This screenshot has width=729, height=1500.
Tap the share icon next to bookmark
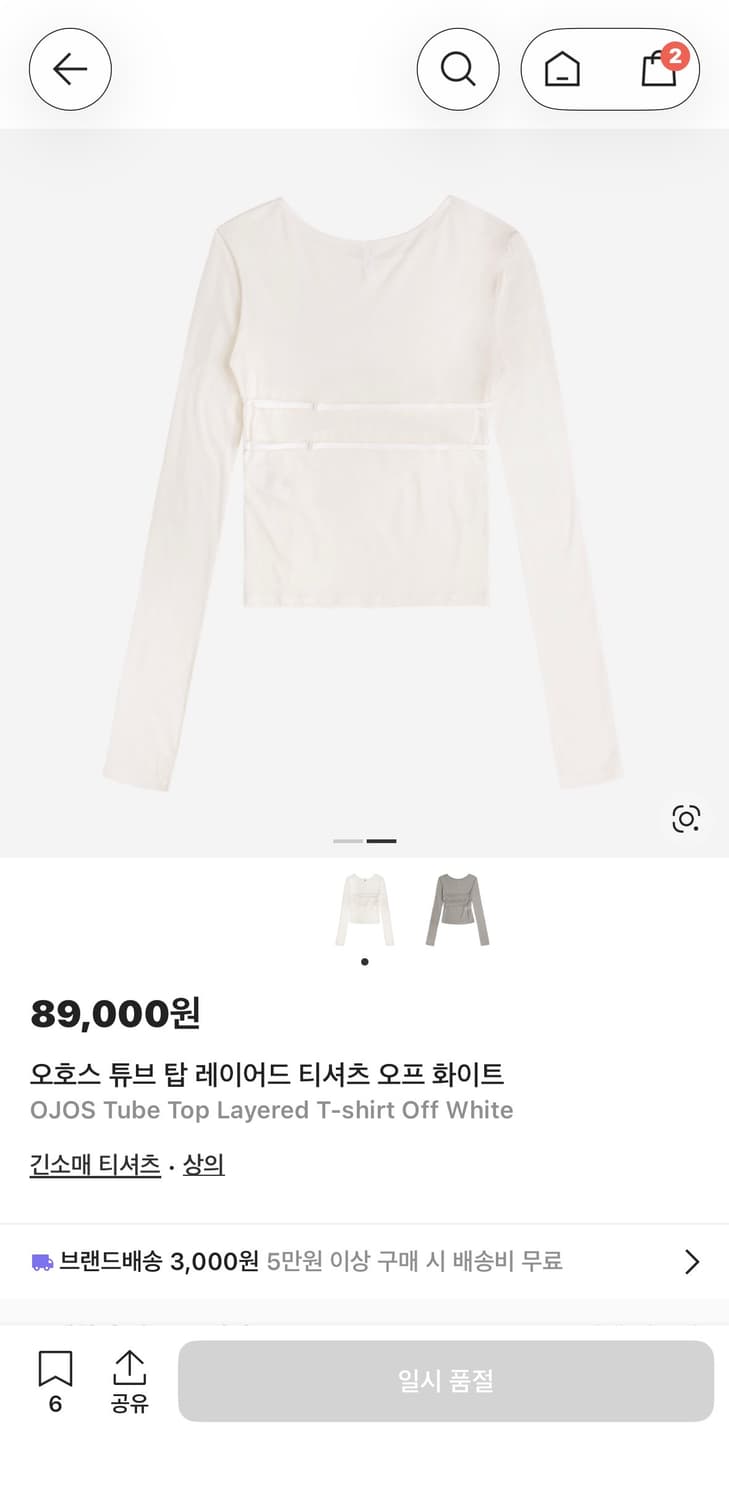(x=129, y=1367)
